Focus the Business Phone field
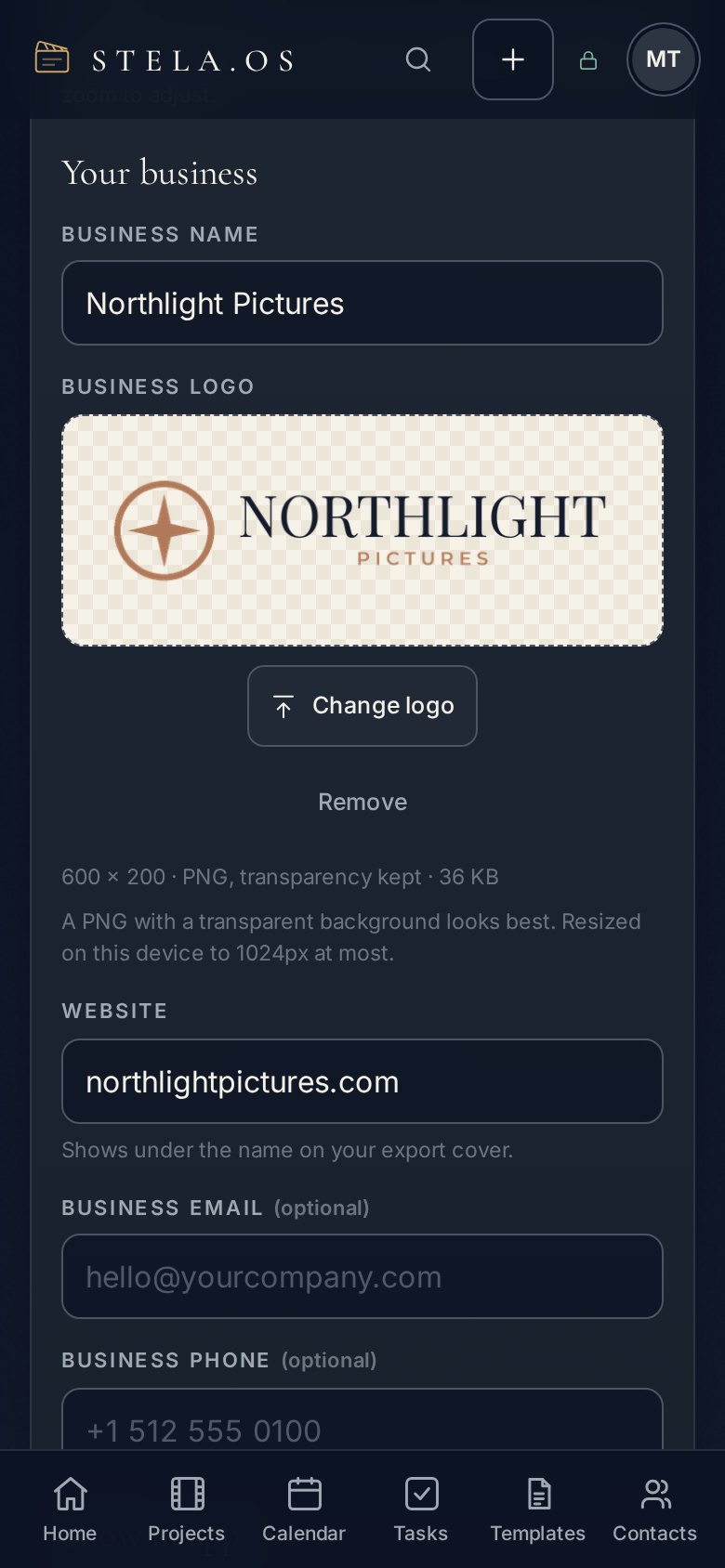725x1568 pixels. click(x=362, y=1419)
